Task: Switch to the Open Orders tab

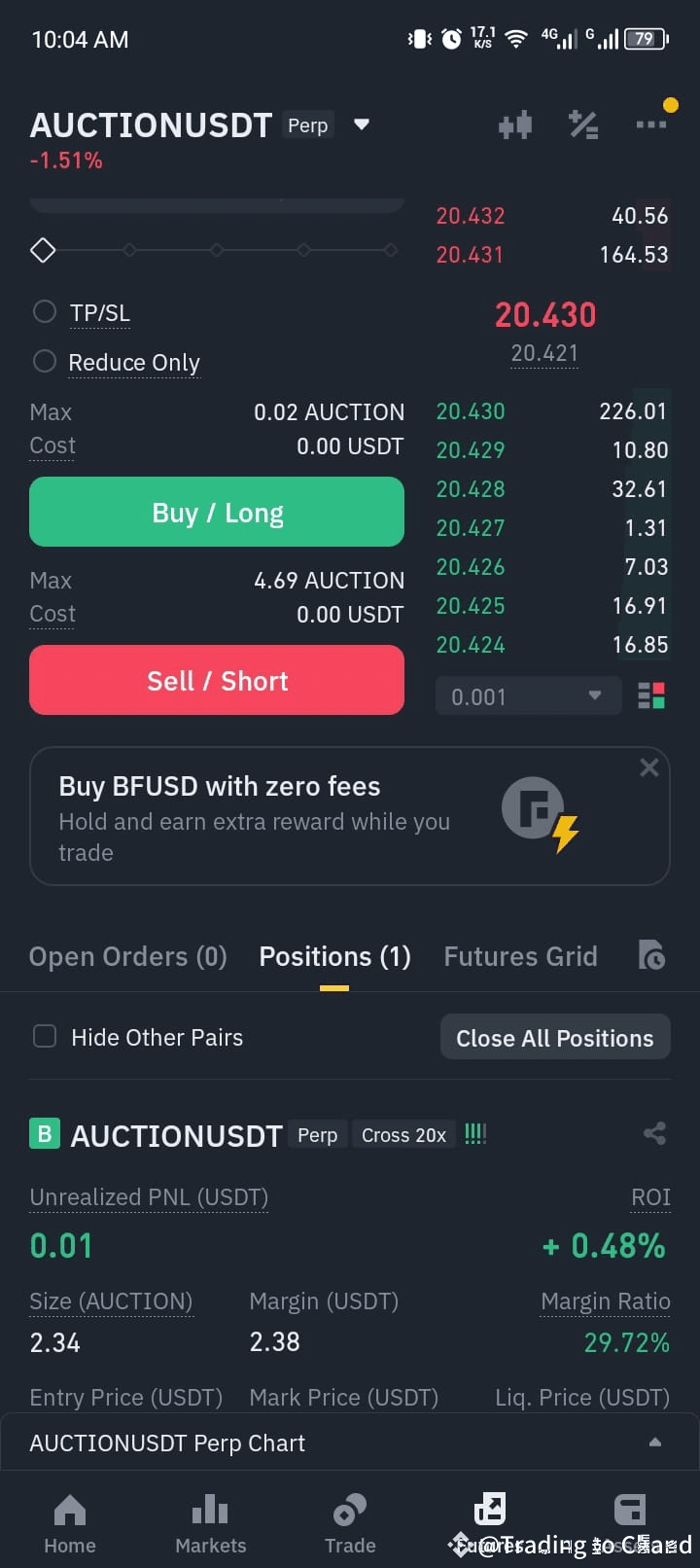Action: [x=128, y=956]
